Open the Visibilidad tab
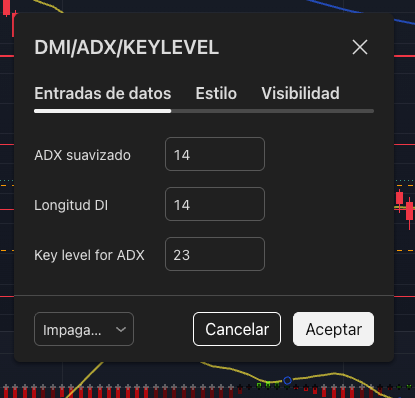This screenshot has width=415, height=398. [300, 93]
